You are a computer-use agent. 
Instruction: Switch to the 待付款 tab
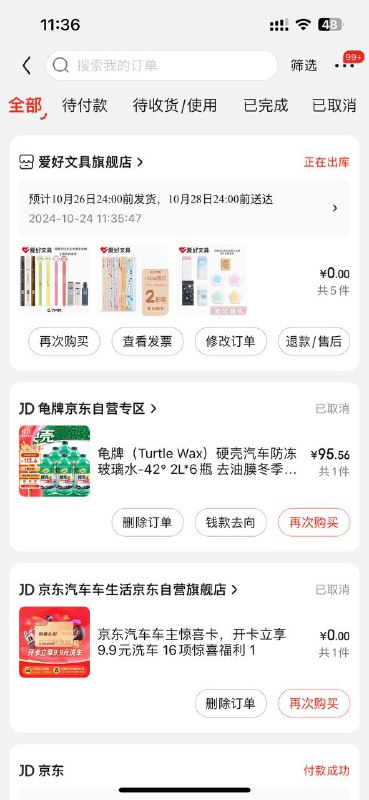[x=85, y=106]
